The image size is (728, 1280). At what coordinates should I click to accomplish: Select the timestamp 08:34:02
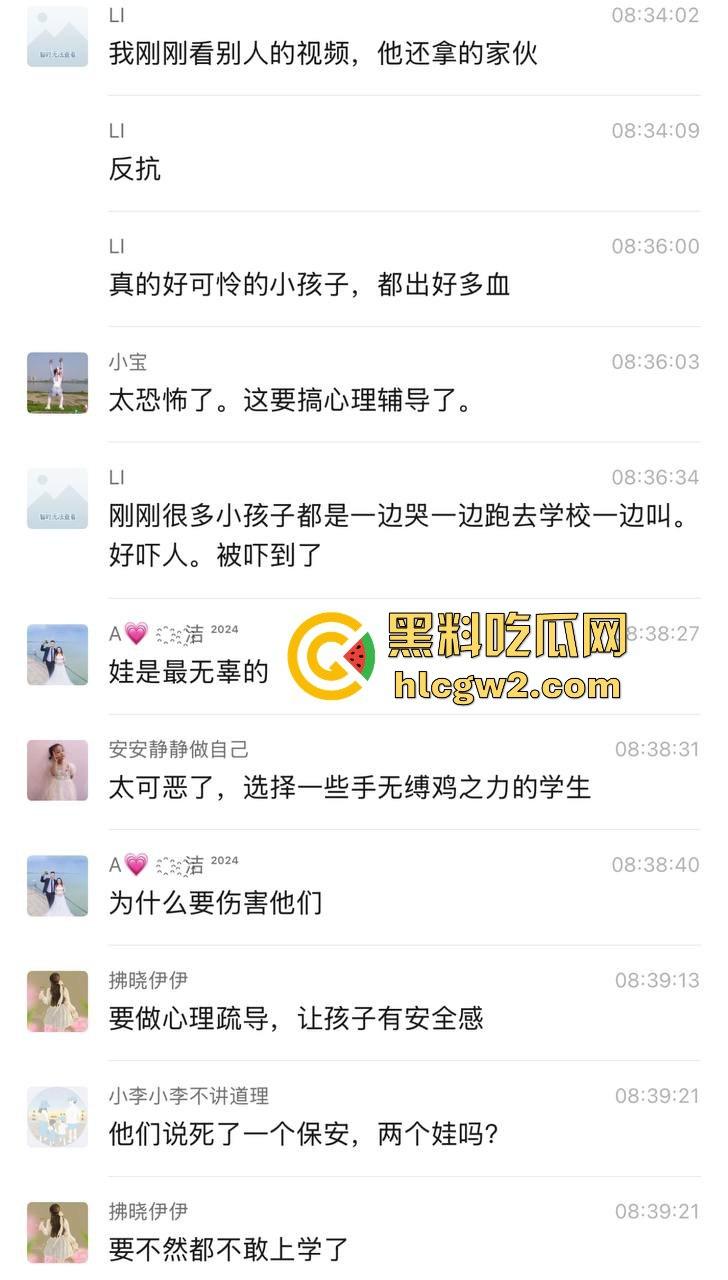[x=656, y=16]
